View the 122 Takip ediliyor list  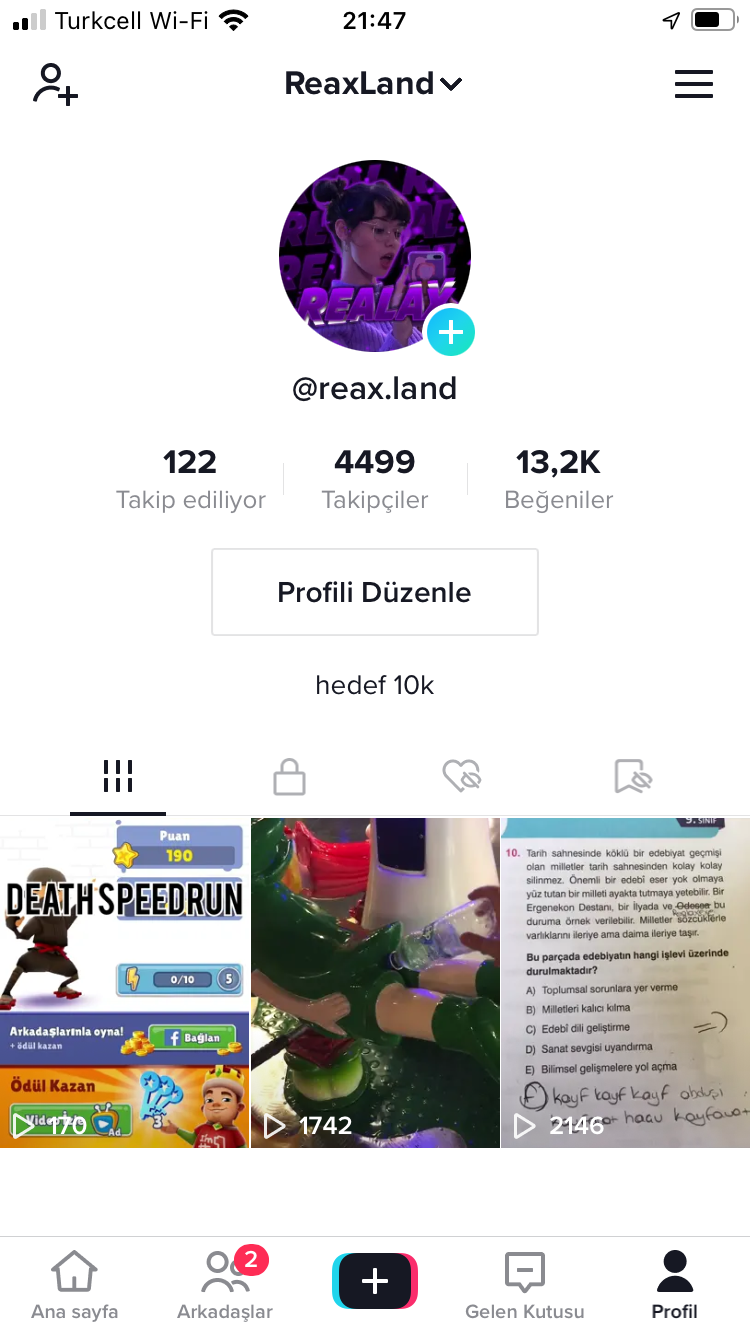[190, 479]
